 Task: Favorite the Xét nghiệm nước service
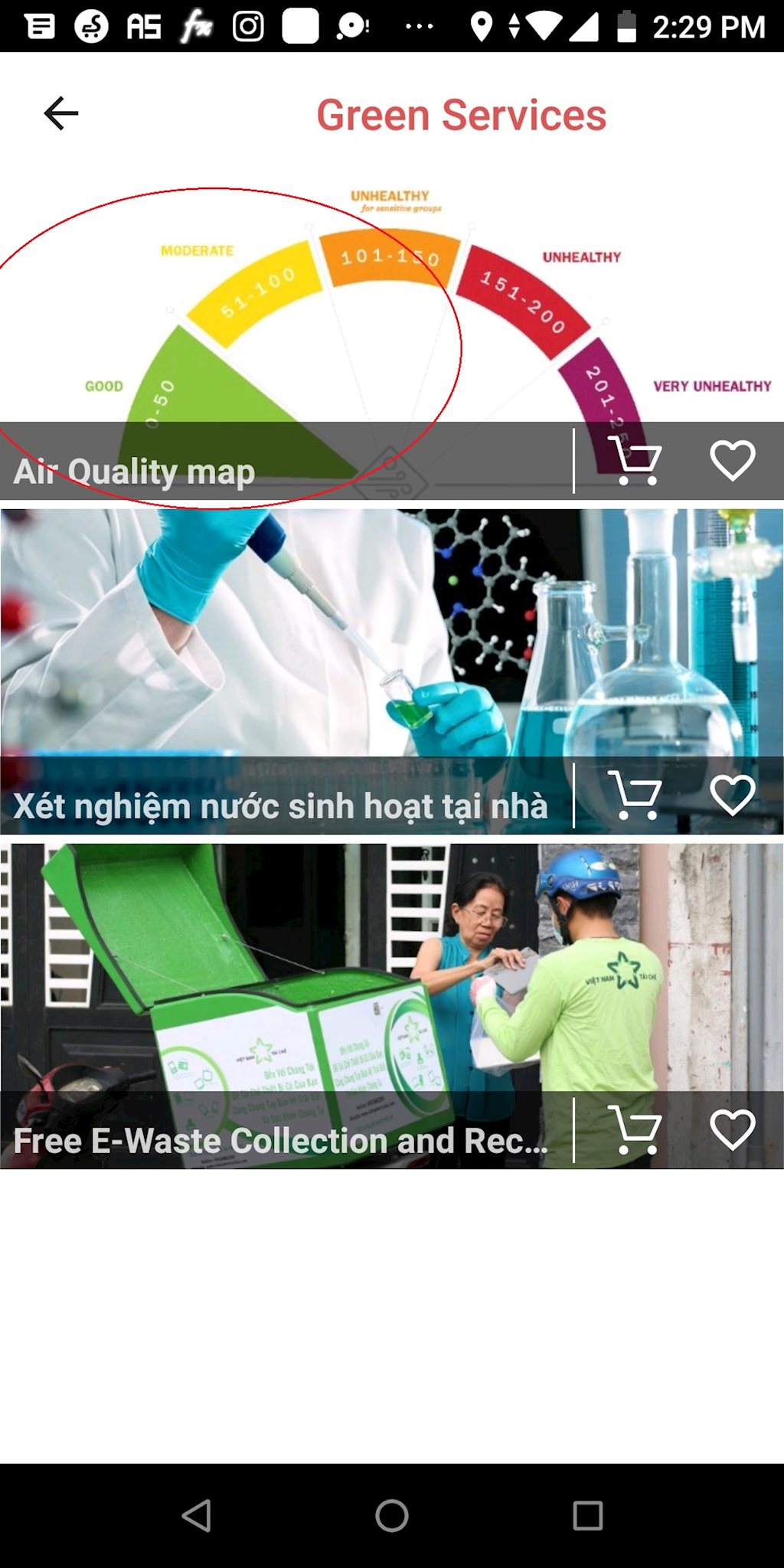point(731,796)
